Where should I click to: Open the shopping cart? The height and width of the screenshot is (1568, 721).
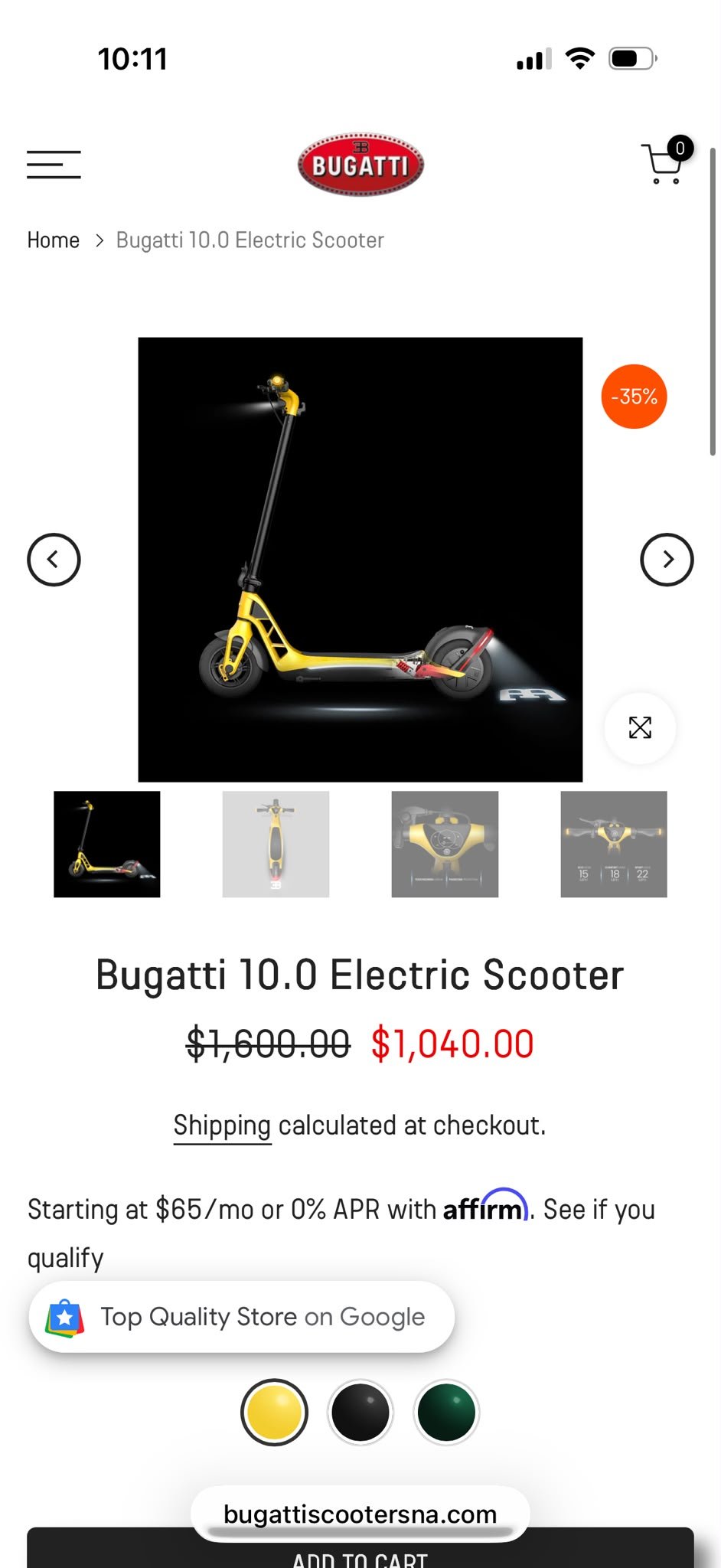[666, 162]
